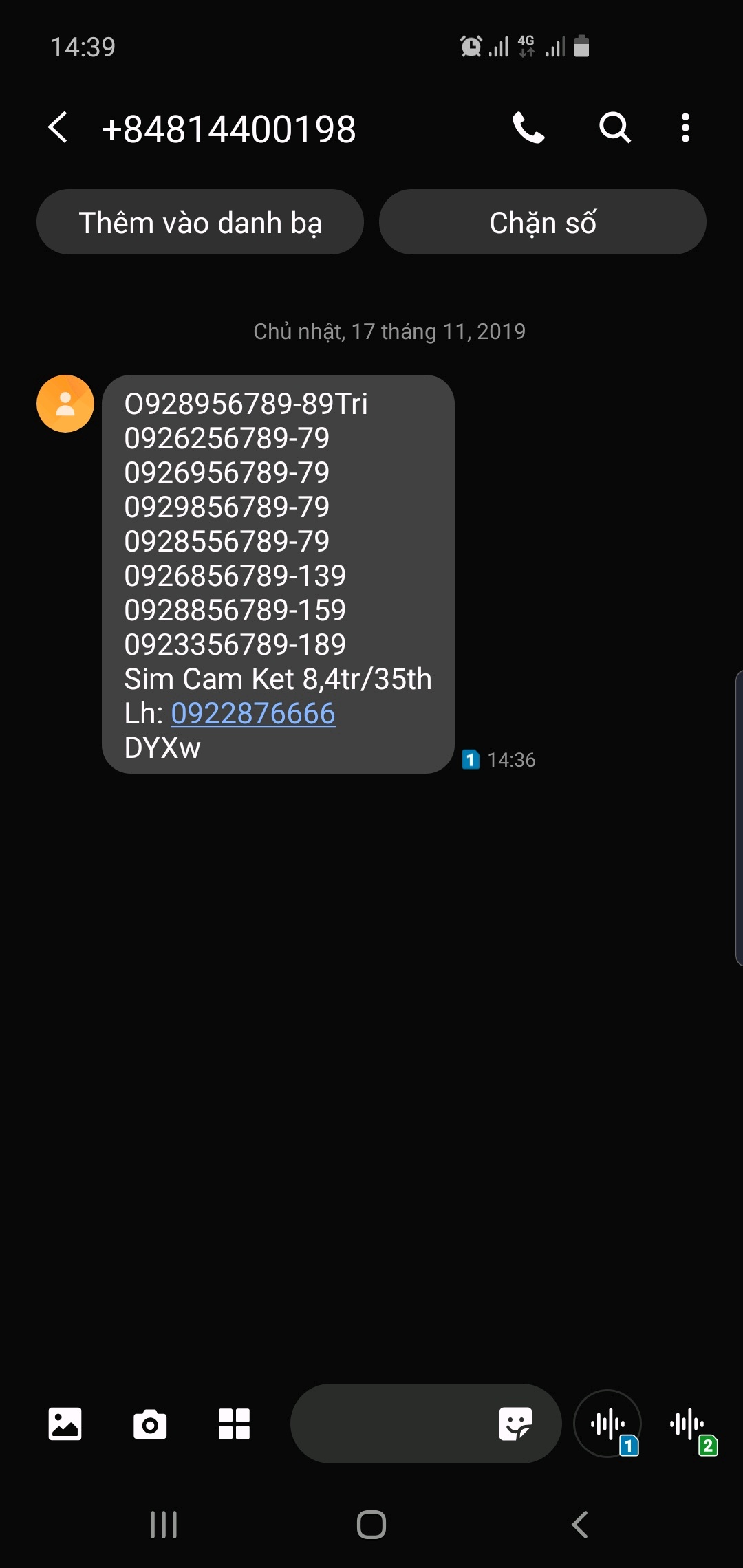Open the camera to attach a photo
The height and width of the screenshot is (1568, 743).
(x=150, y=1424)
